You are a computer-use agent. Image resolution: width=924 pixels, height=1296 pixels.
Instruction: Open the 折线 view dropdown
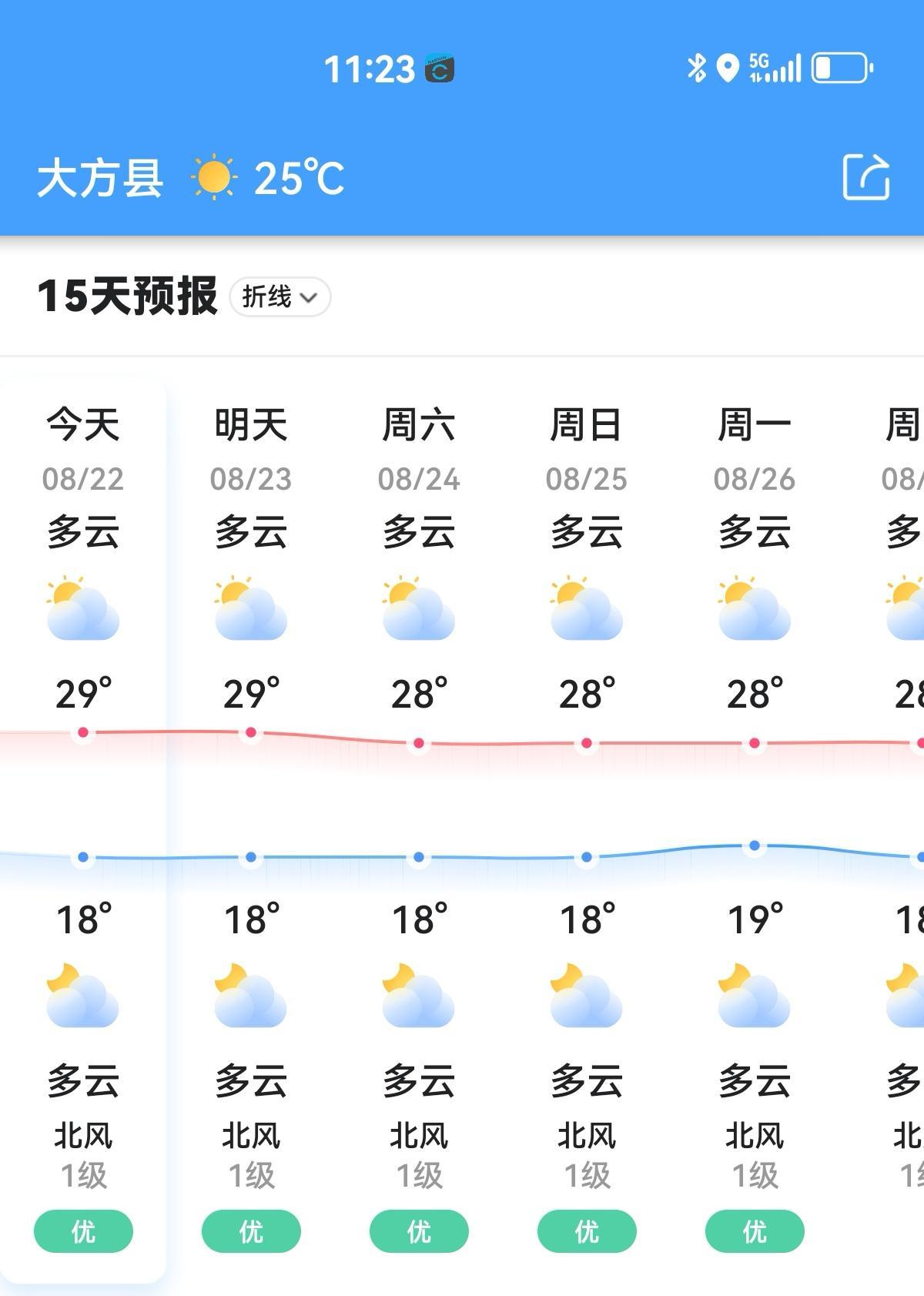point(280,297)
